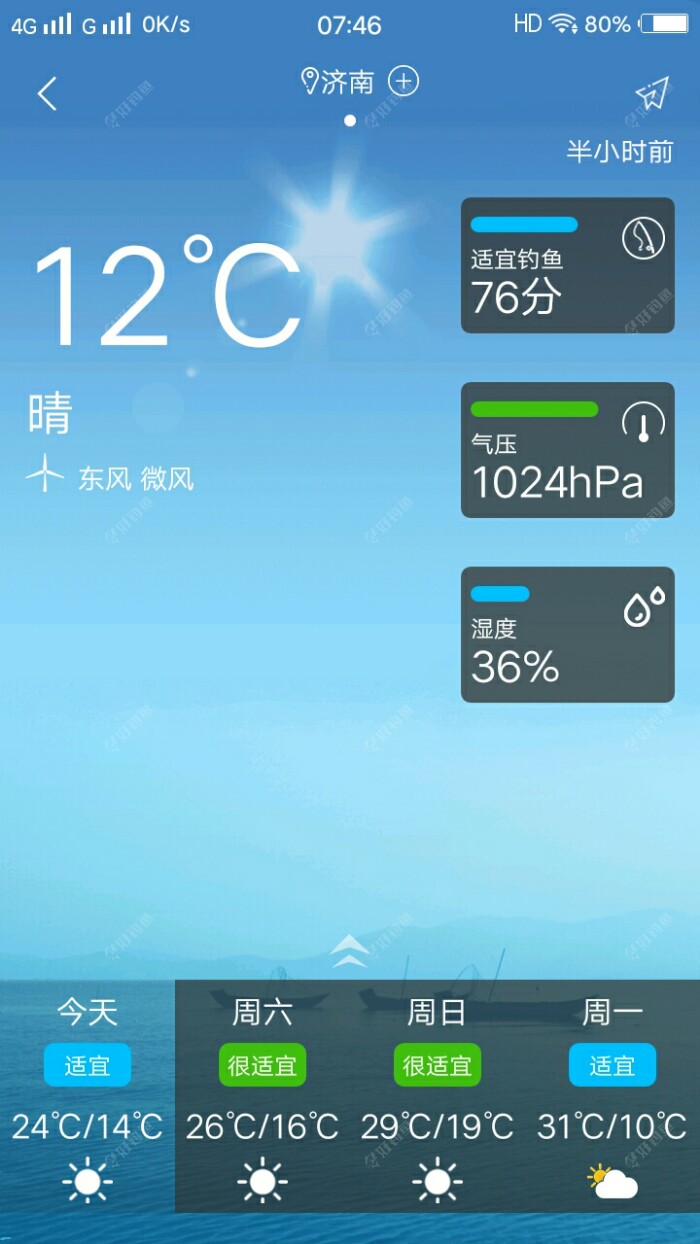
Task: Go back using the top-left arrow
Action: pyautogui.click(x=47, y=93)
